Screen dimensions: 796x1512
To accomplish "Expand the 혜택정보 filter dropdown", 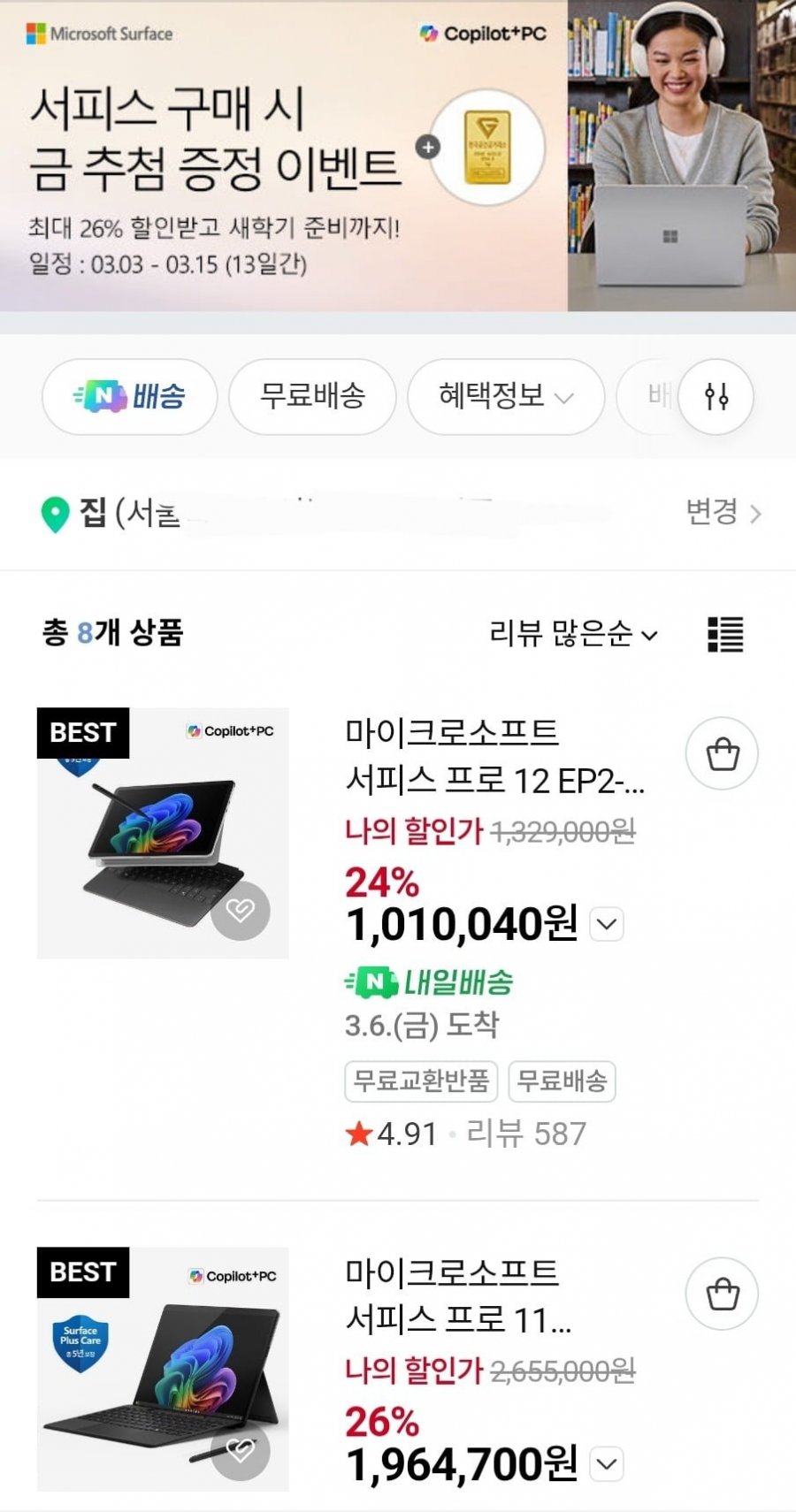I will 505,397.
